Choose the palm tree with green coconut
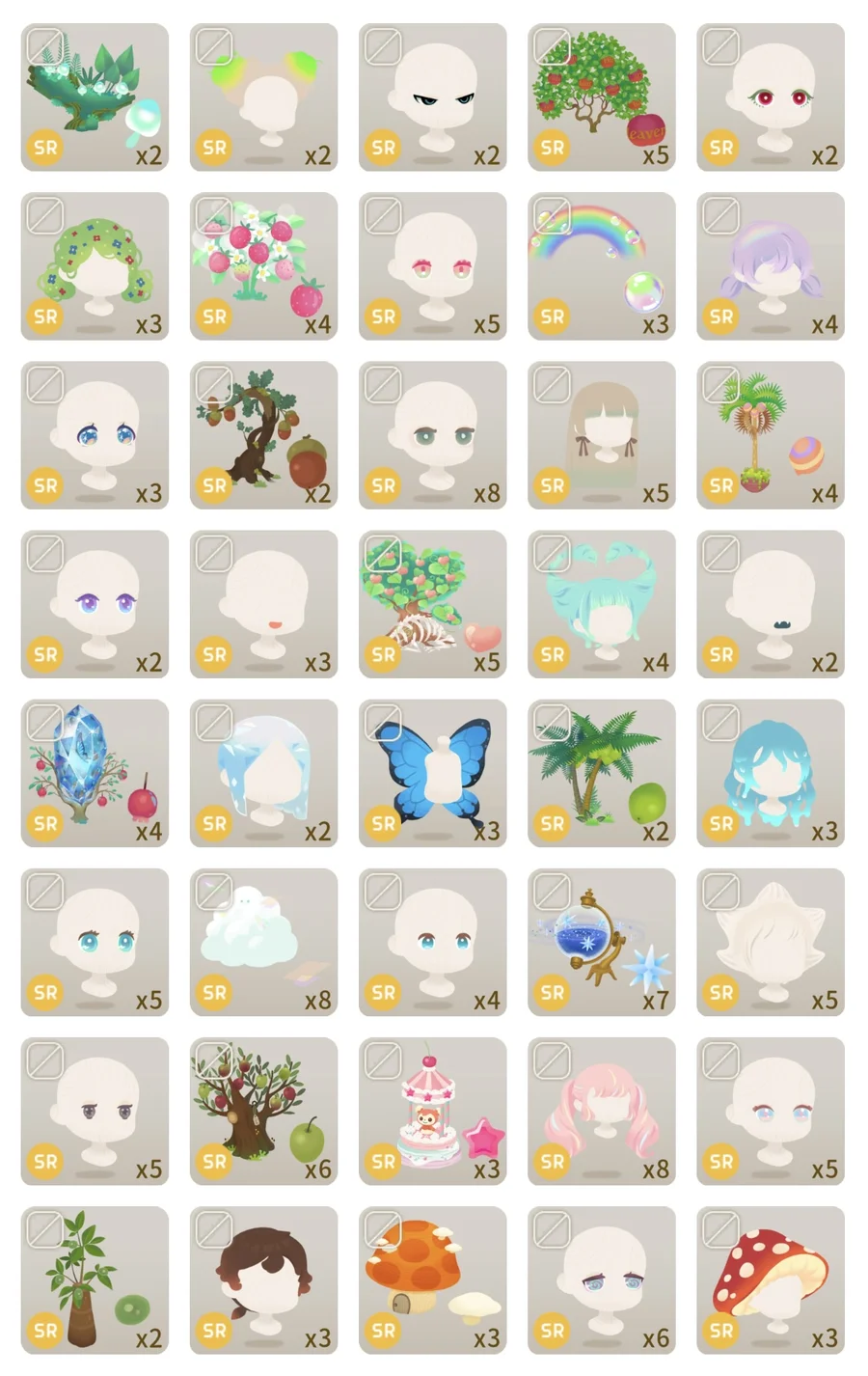Viewport: 868px width, 1376px height. [x=601, y=773]
